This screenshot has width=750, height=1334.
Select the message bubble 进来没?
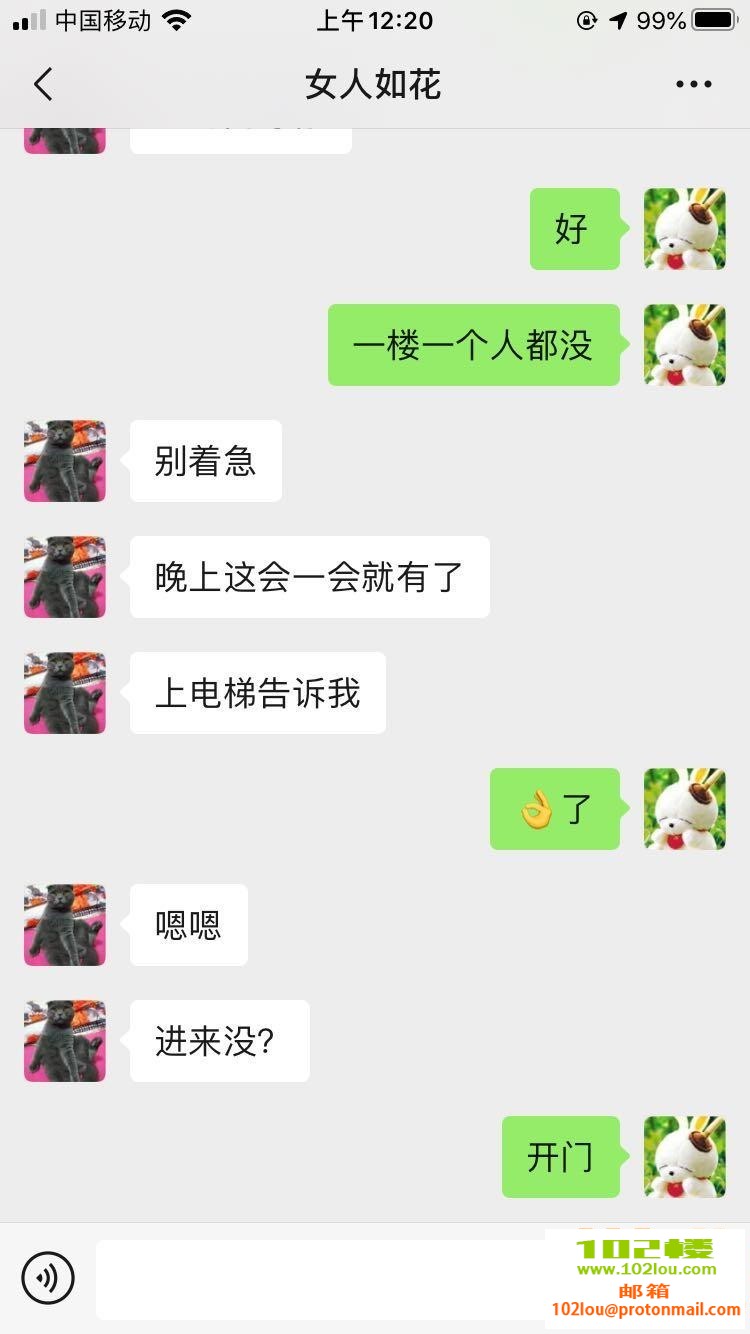[x=219, y=1041]
